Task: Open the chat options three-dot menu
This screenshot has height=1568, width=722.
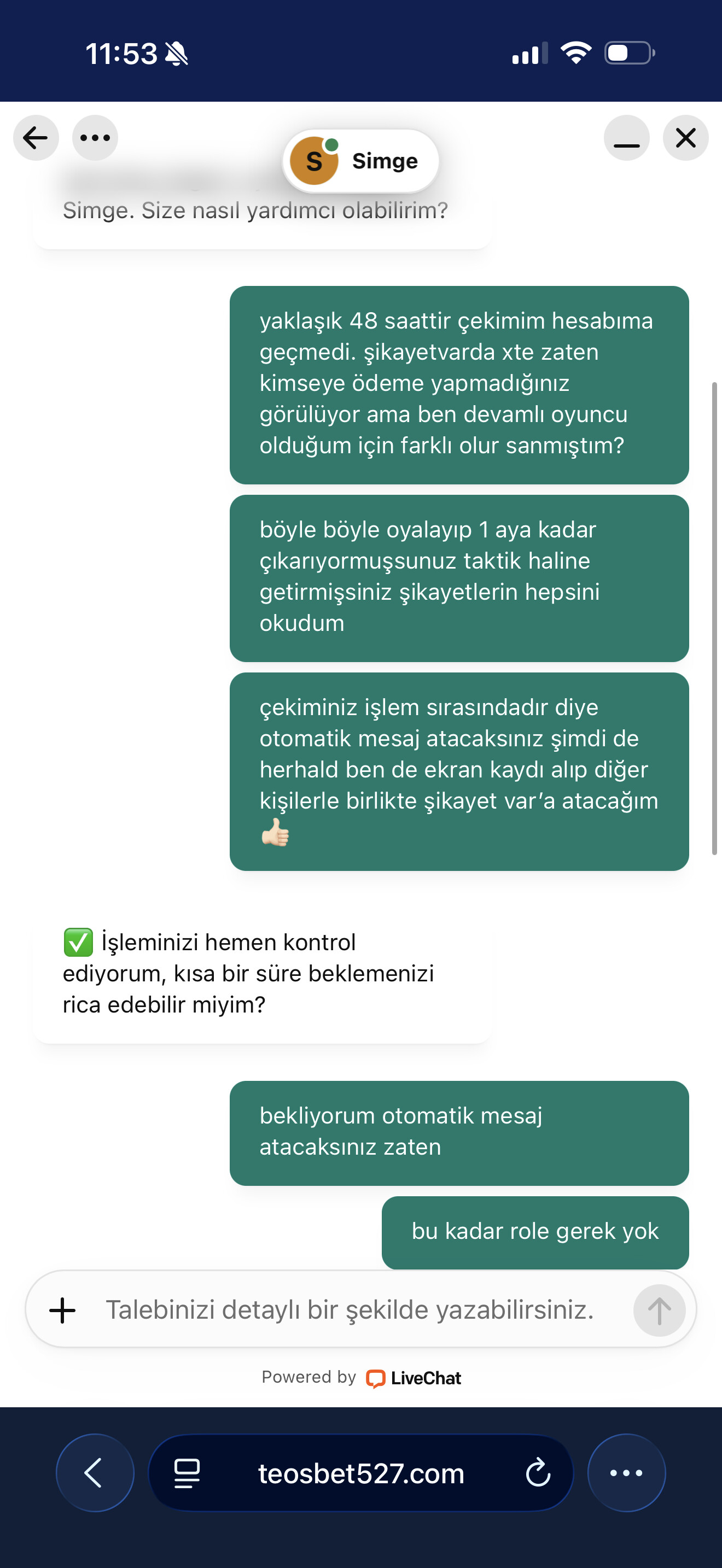Action: 95,138
